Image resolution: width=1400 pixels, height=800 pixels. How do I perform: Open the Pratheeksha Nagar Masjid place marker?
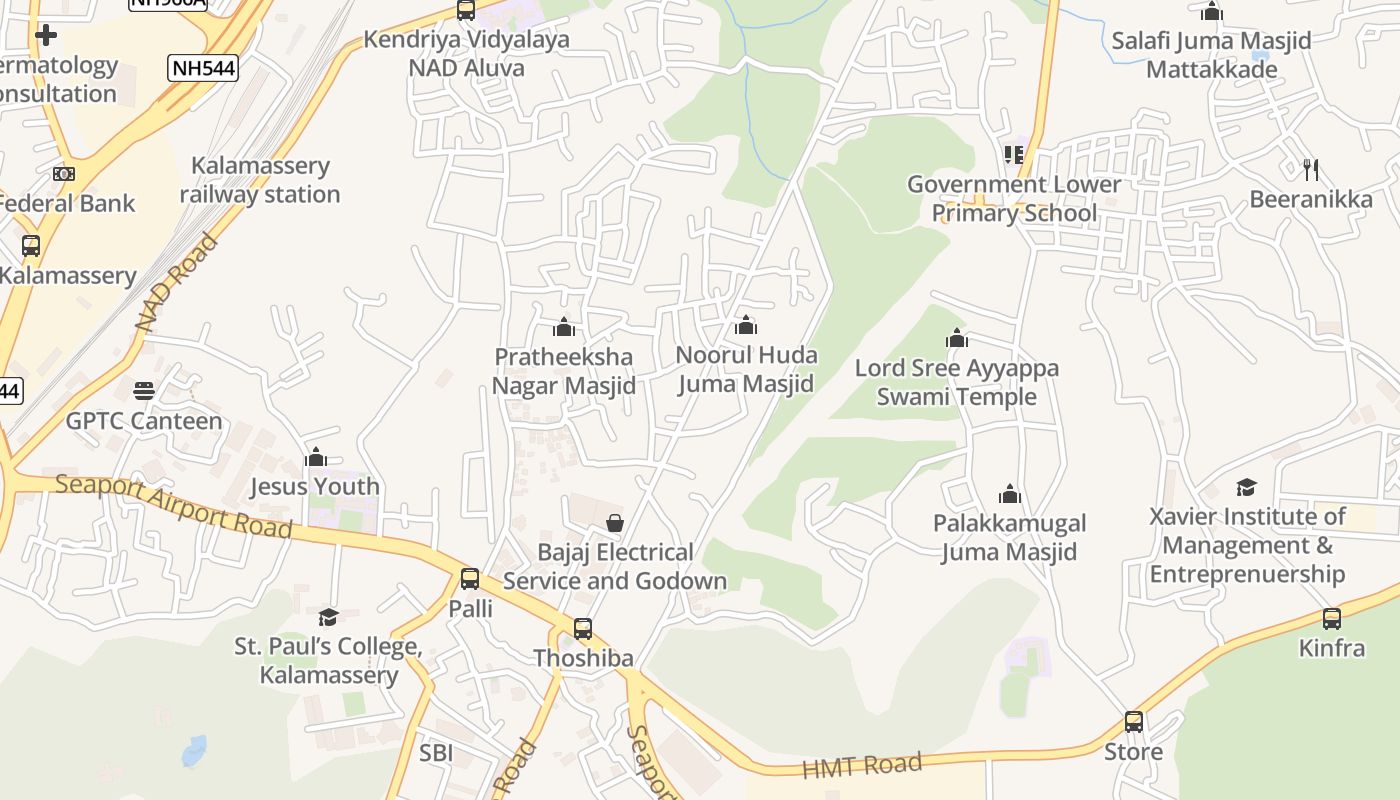tap(564, 328)
